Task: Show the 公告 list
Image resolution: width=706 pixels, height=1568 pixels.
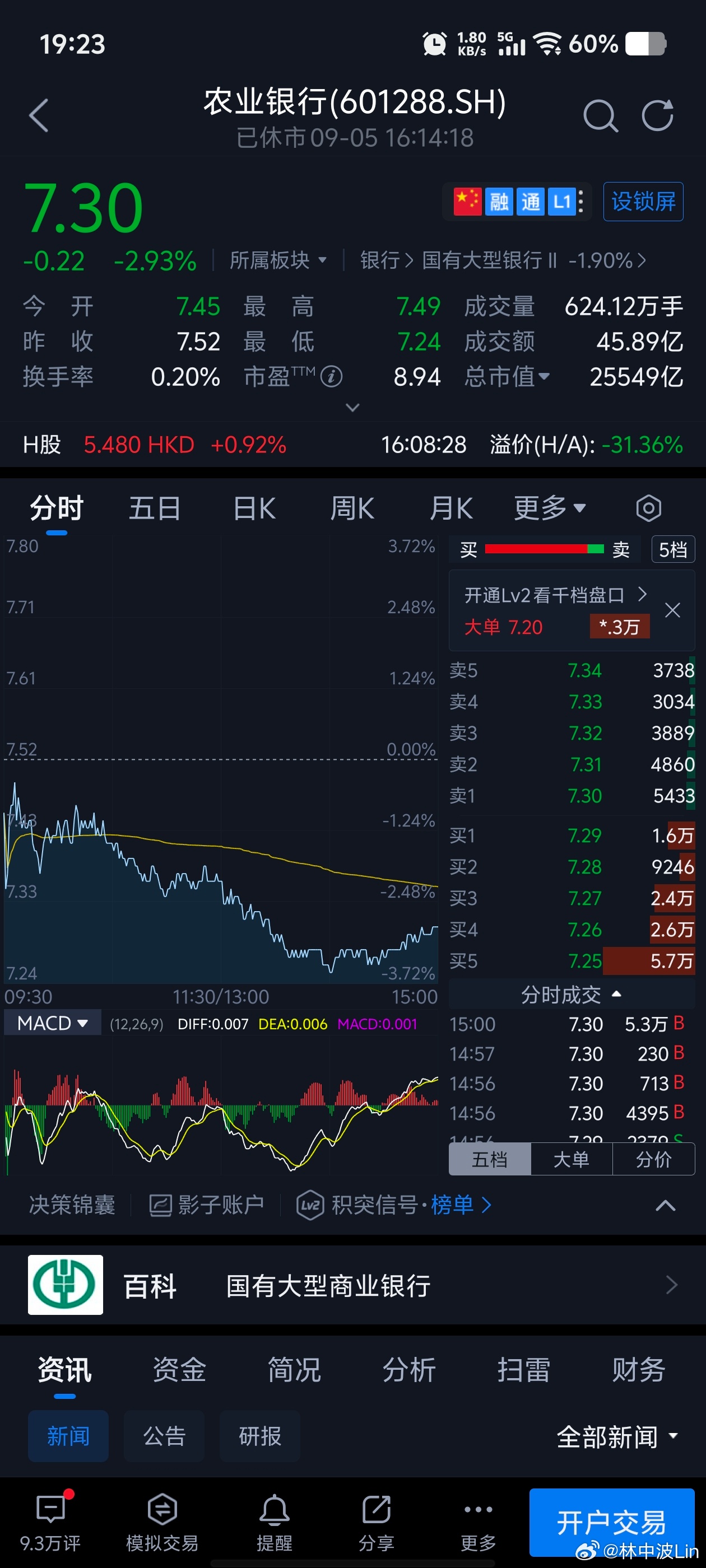Action: [164, 1436]
